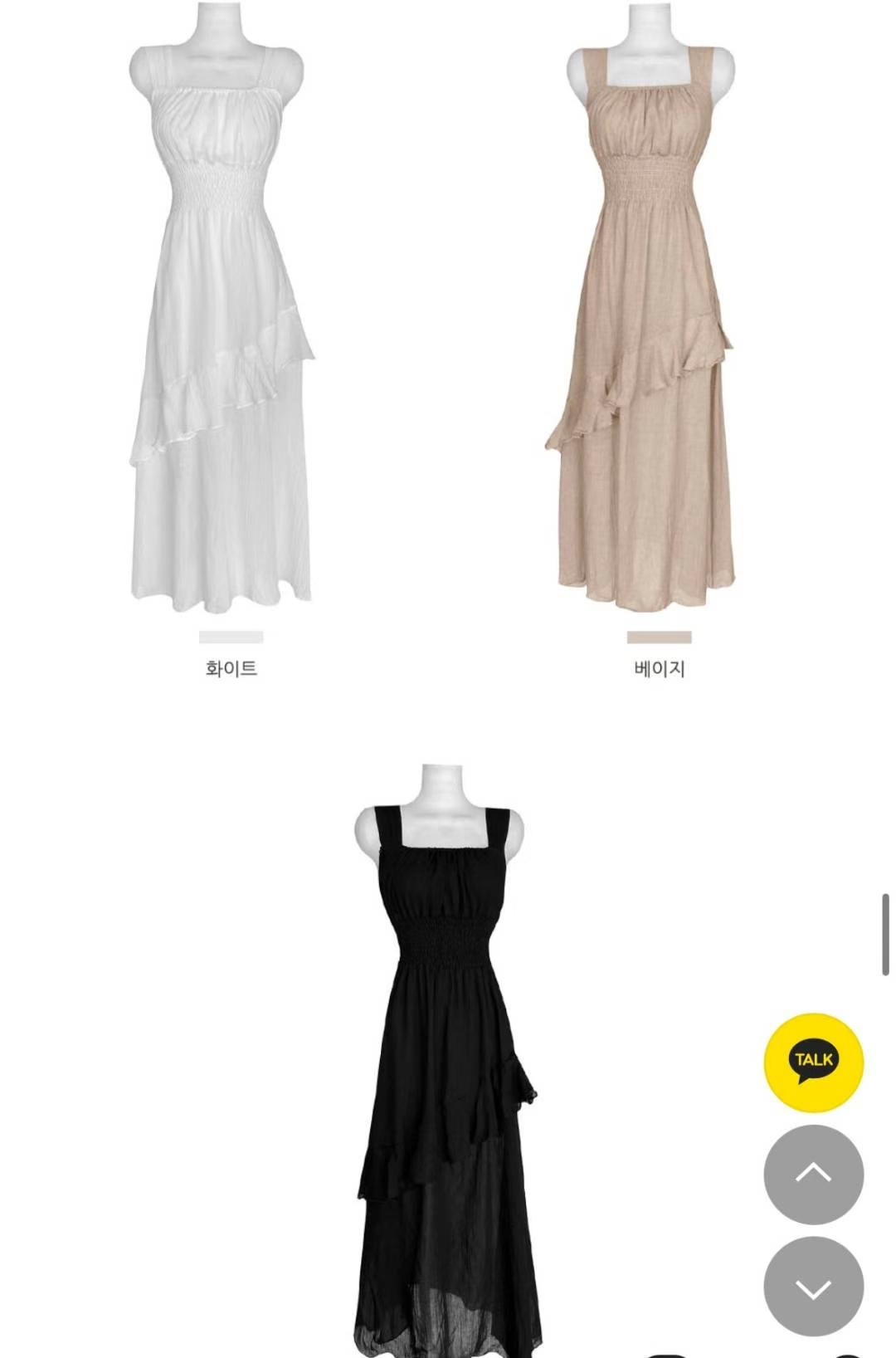Jump to the bottom of the page
Screen dimensions: 896x1358
click(813, 1287)
